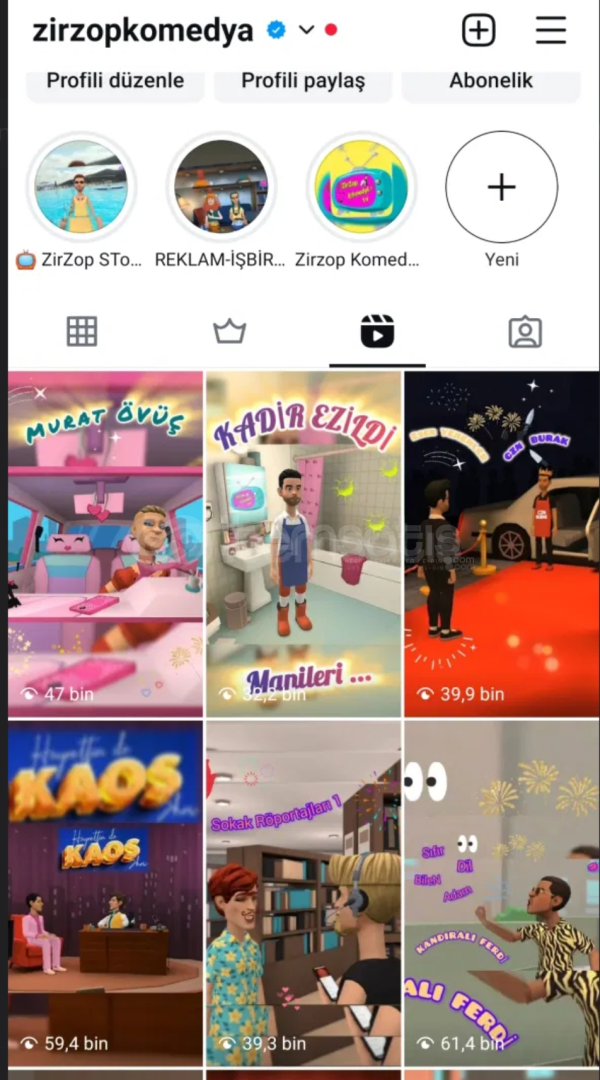Tap Profili paylaş button
600x1080 pixels.
click(303, 82)
